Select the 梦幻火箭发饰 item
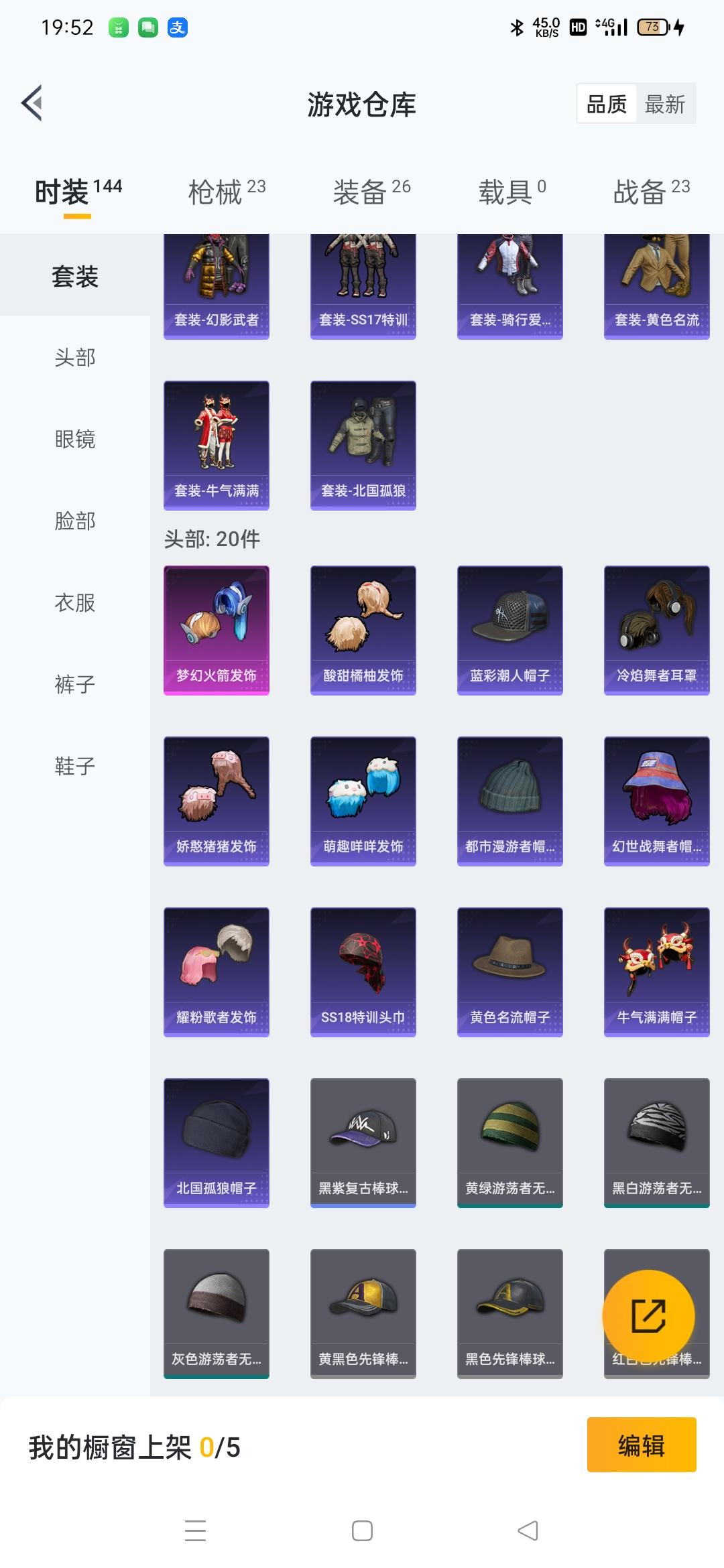Viewport: 724px width, 1568px height. 216,629
